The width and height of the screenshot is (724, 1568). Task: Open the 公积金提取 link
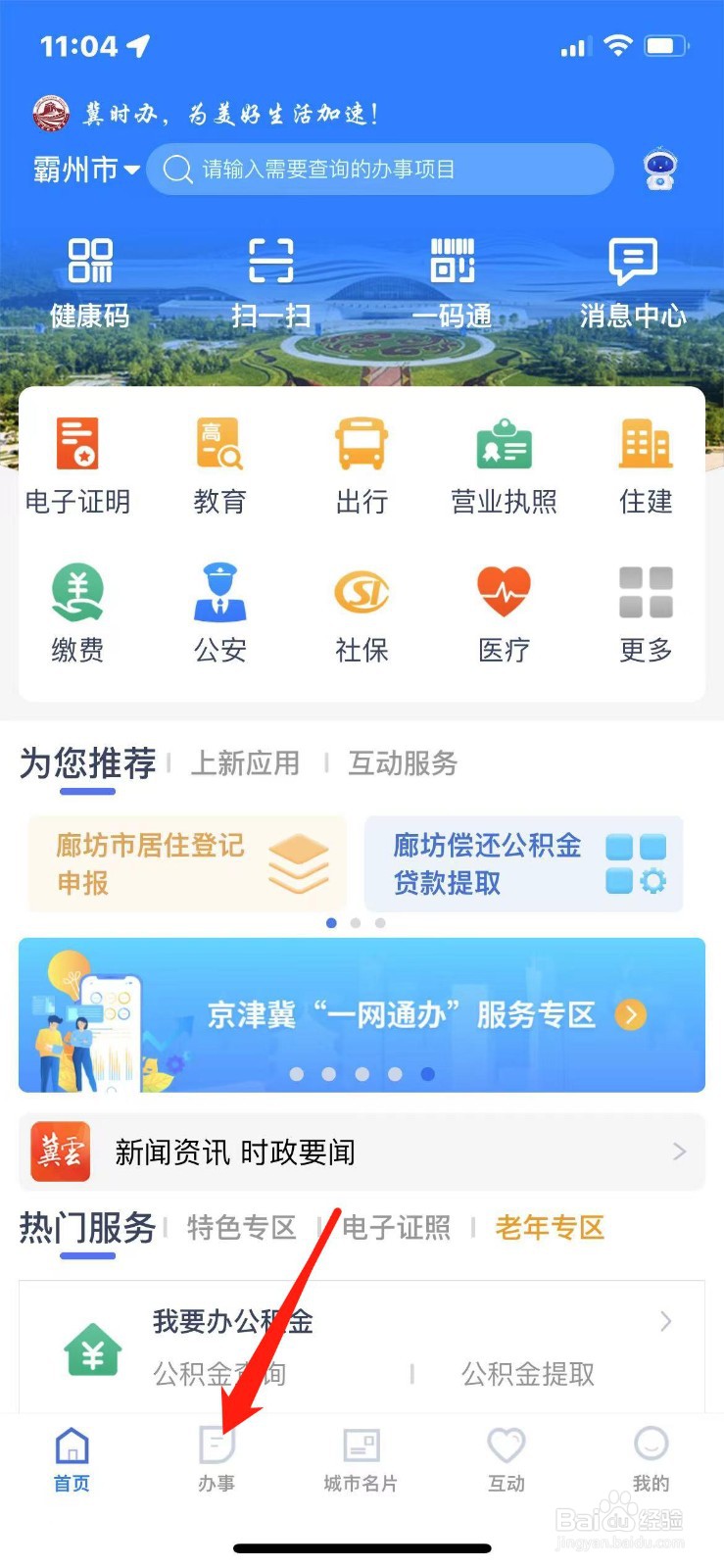click(525, 1374)
